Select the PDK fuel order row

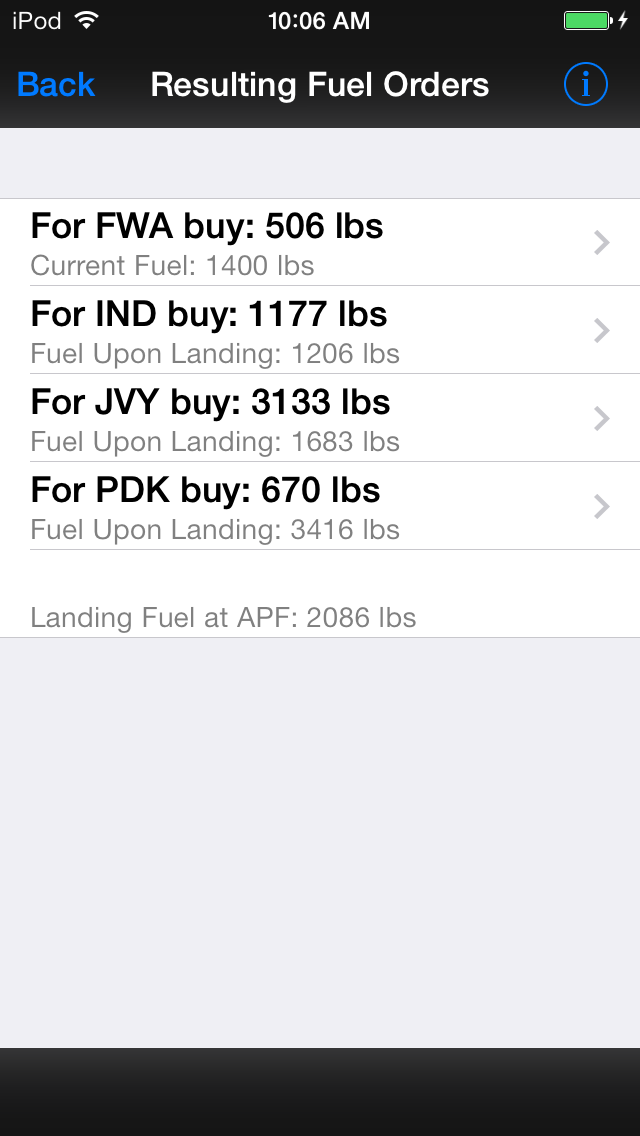pyautogui.click(x=320, y=506)
